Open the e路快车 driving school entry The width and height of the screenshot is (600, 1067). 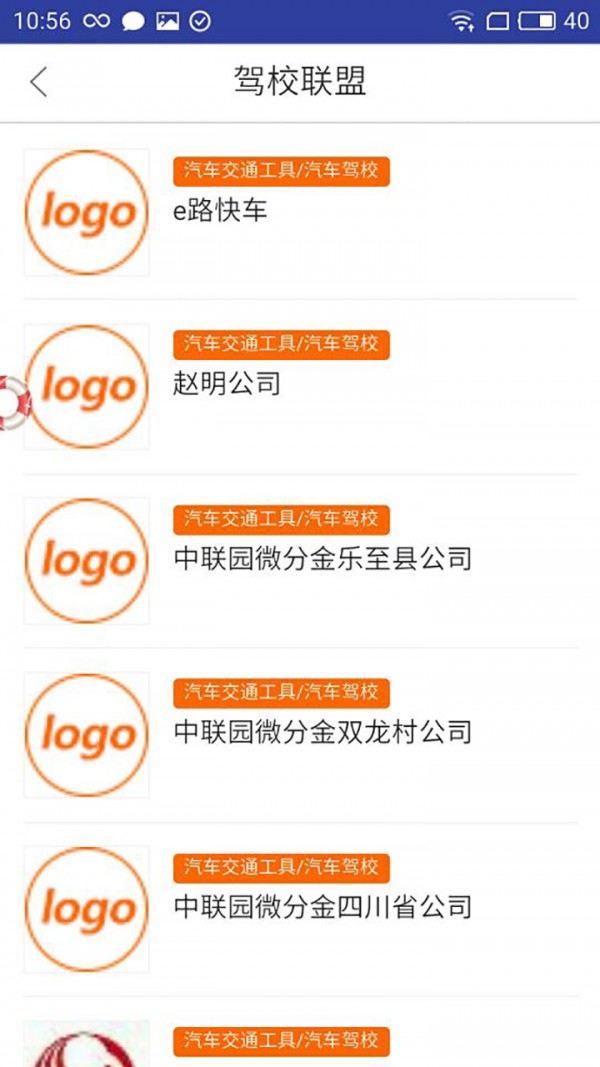pyautogui.click(x=220, y=211)
